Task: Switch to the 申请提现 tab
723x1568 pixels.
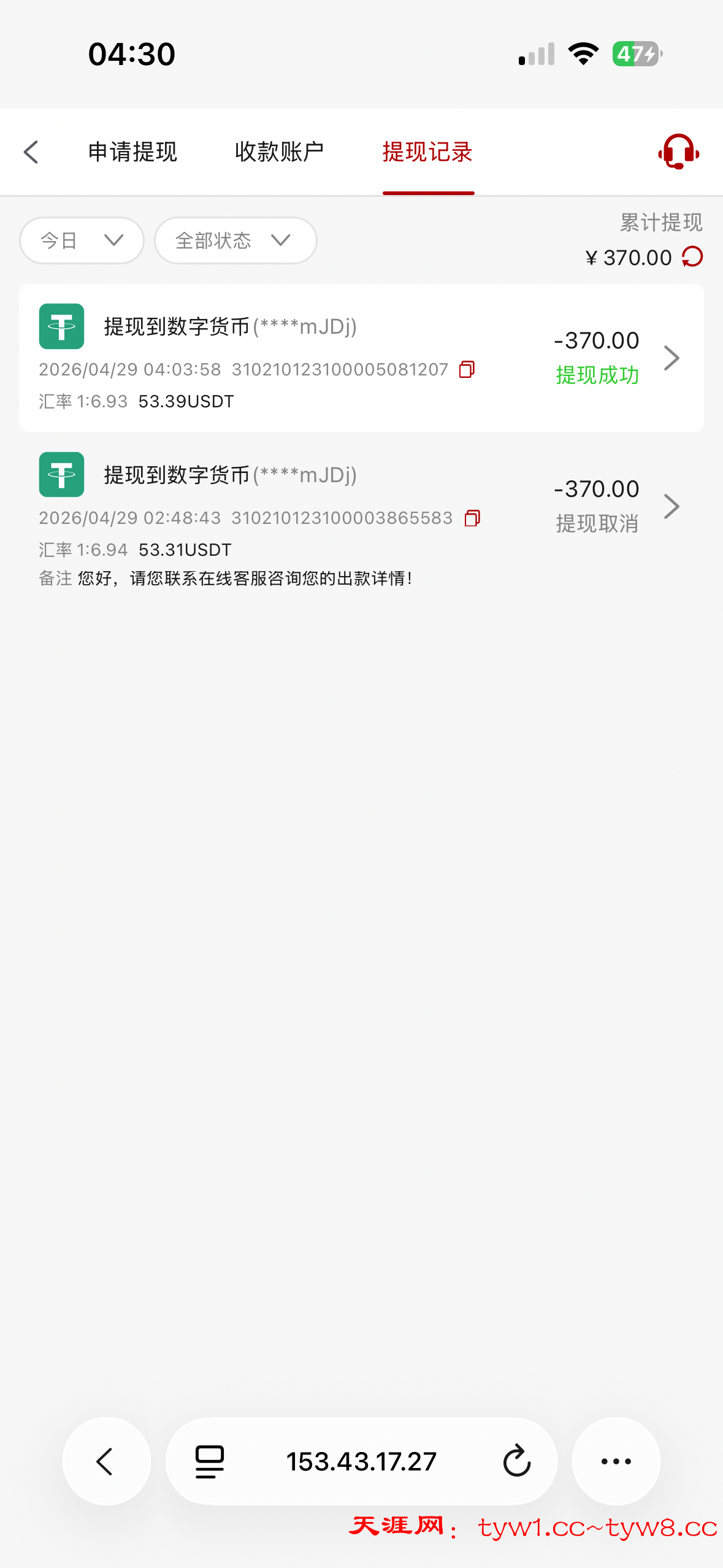Action: coord(132,152)
